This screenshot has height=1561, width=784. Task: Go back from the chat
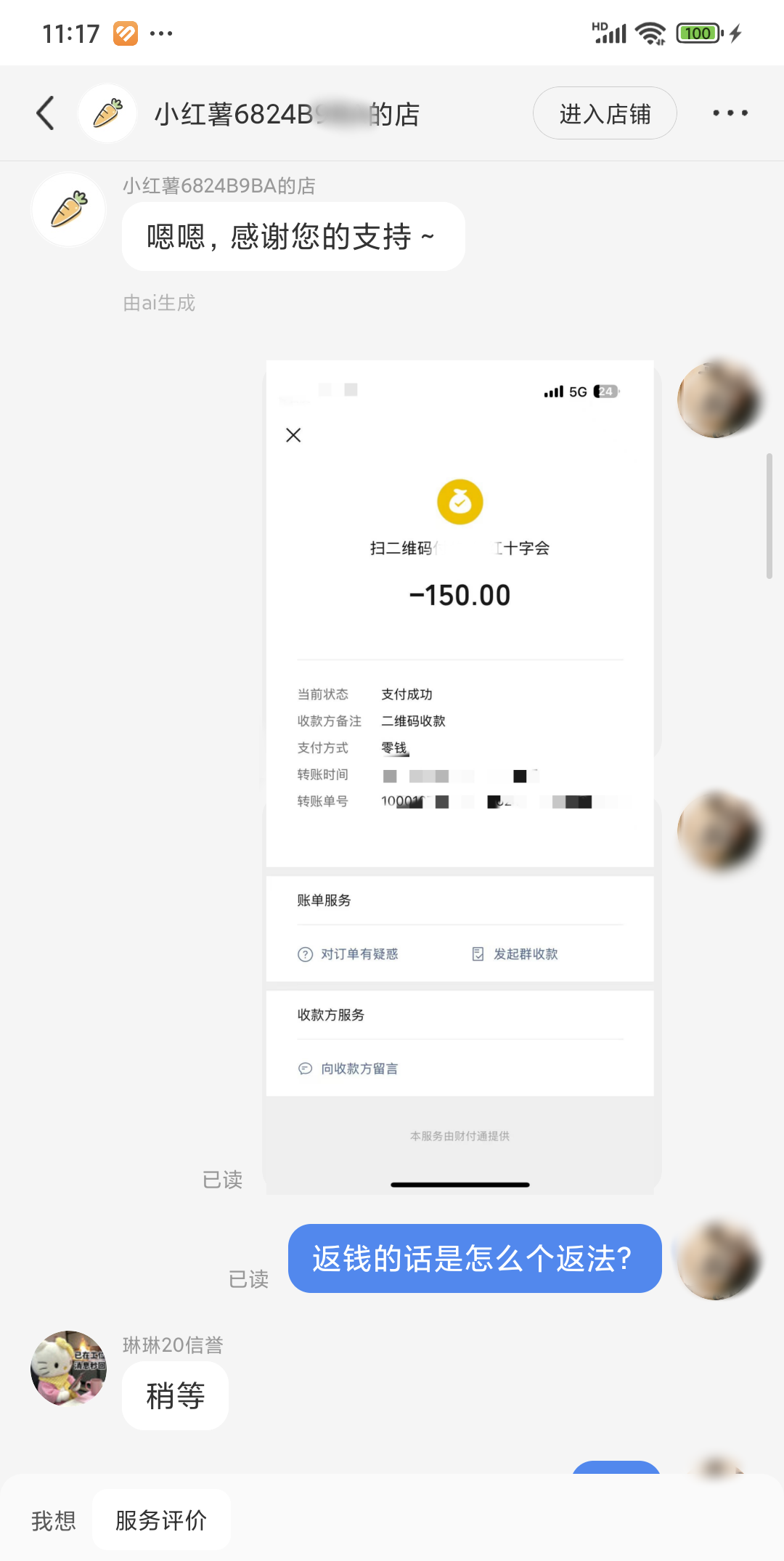click(x=46, y=113)
